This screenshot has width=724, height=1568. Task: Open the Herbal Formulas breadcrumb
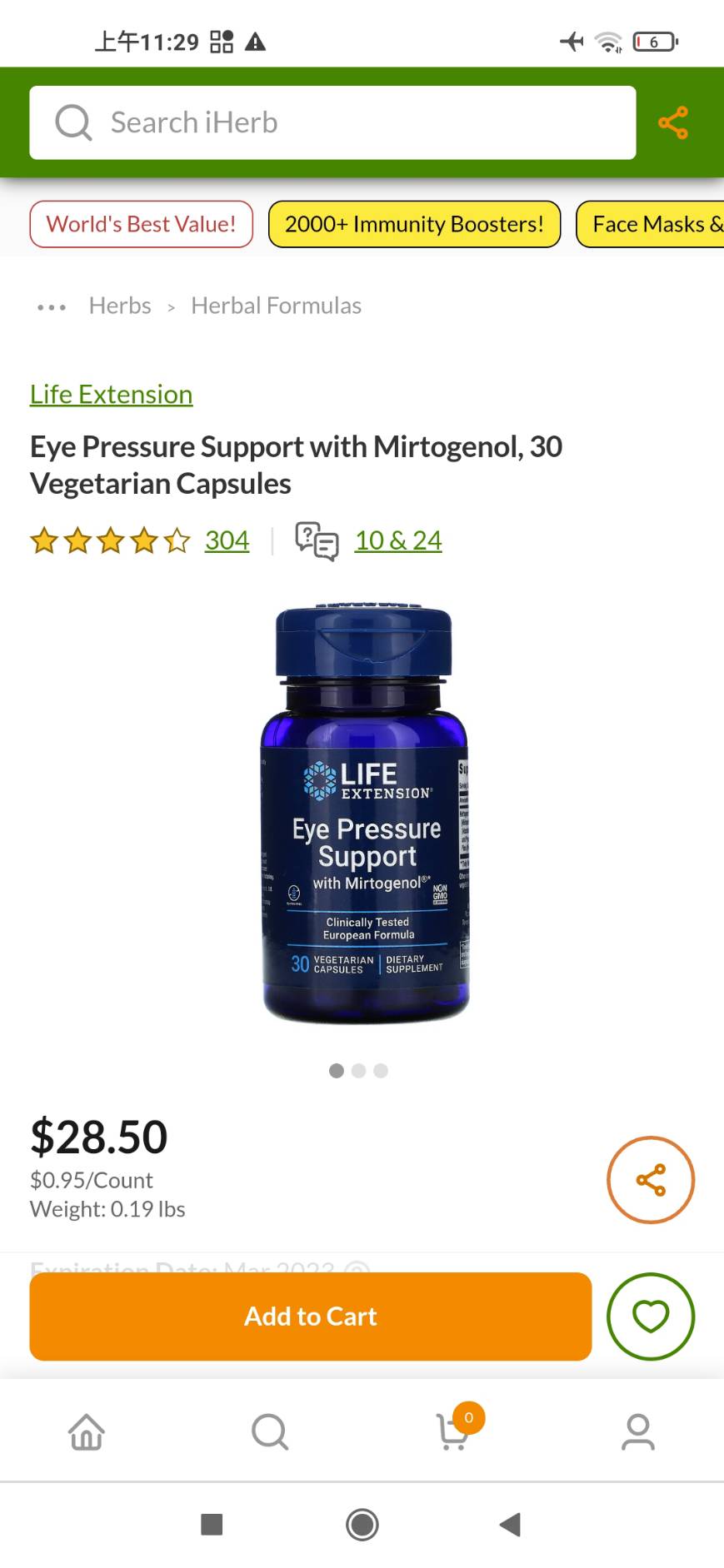276,306
